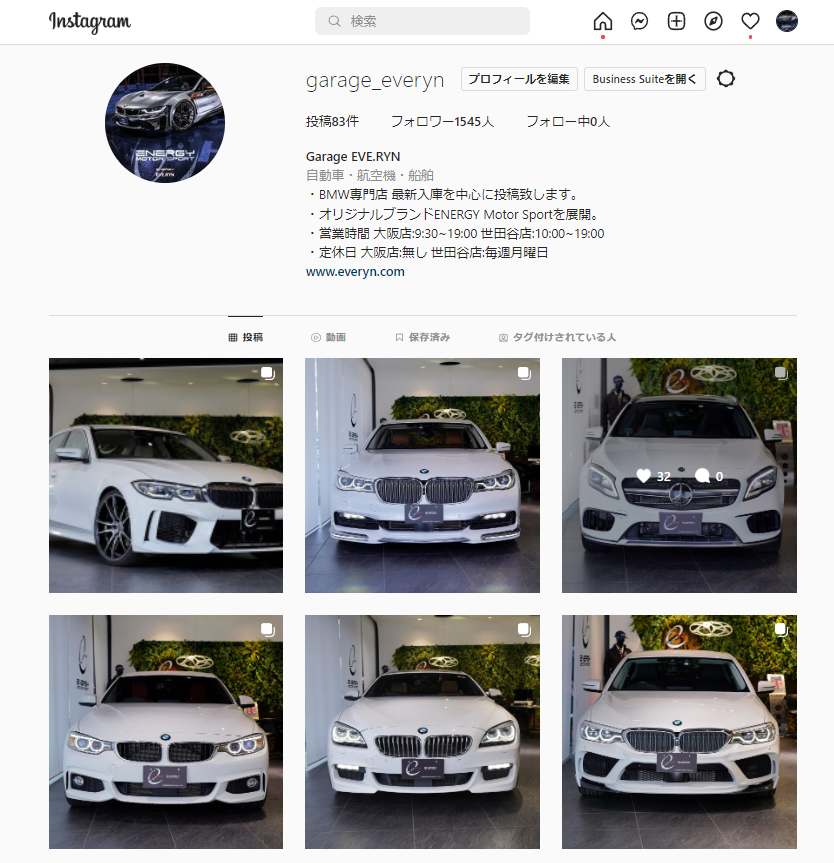Create a new post
The image size is (834, 863).
[x=677, y=21]
